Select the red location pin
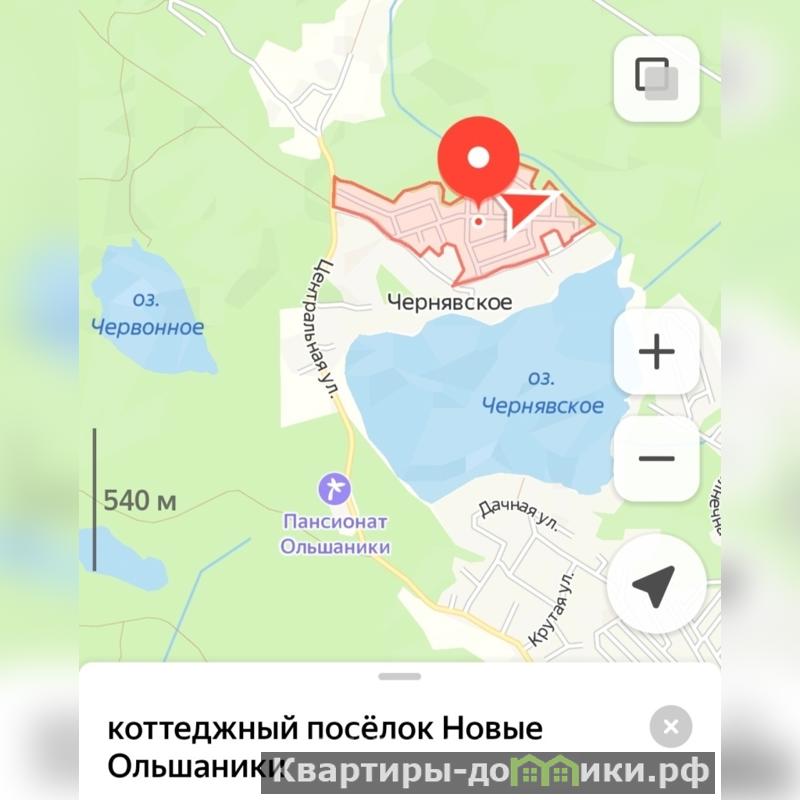This screenshot has width=800, height=800. [479, 160]
